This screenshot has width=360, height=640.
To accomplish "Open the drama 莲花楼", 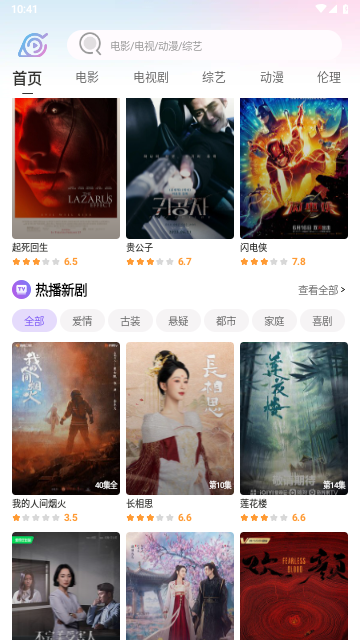I will (294, 418).
